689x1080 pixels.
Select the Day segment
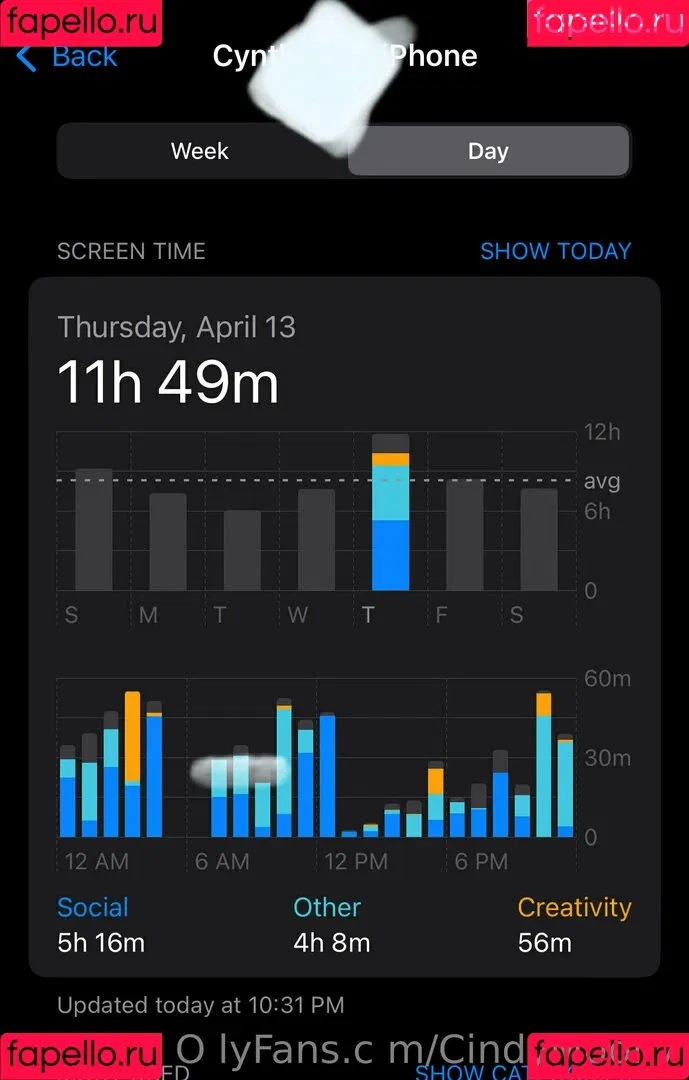[x=488, y=151]
